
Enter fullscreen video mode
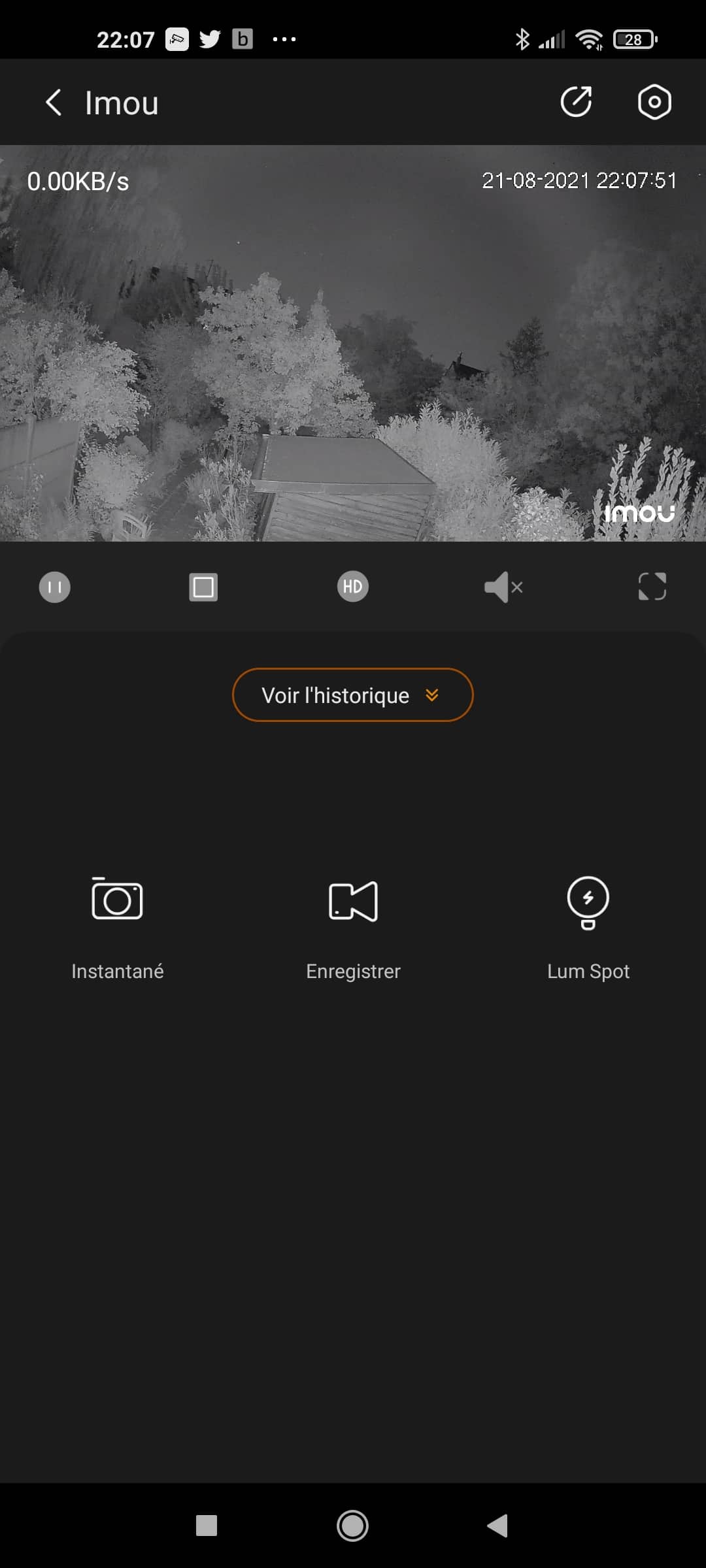652,587
